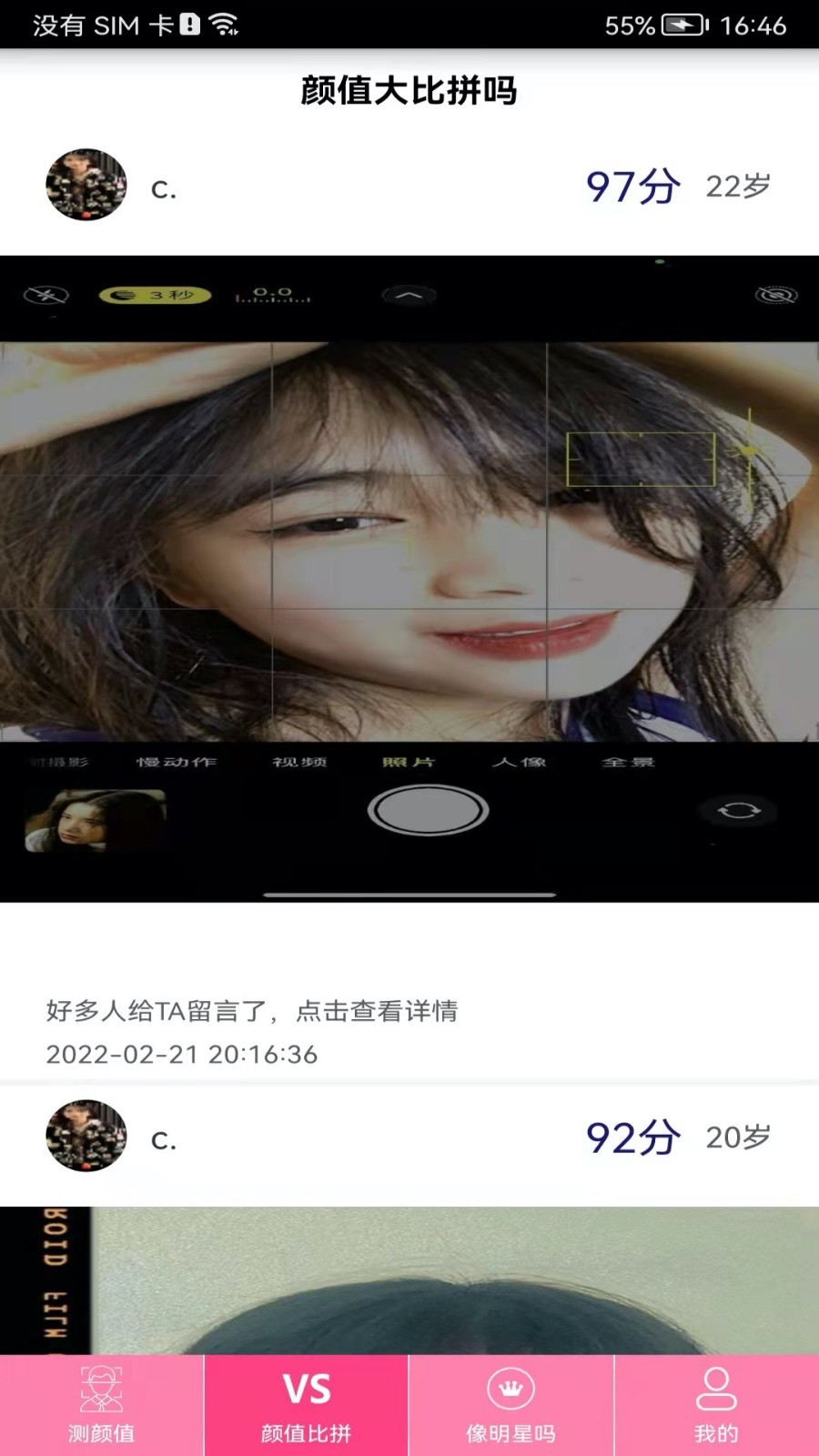Open c.'s avatar on the 97分 post

pos(86,185)
